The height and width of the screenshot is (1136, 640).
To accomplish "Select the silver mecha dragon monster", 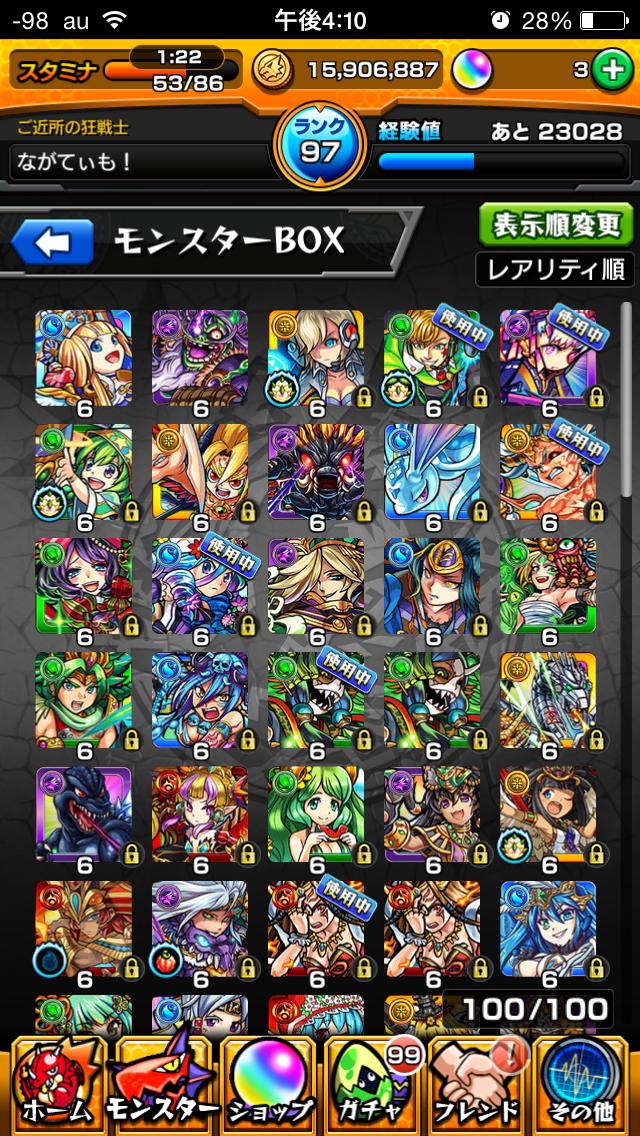I will click(x=548, y=700).
